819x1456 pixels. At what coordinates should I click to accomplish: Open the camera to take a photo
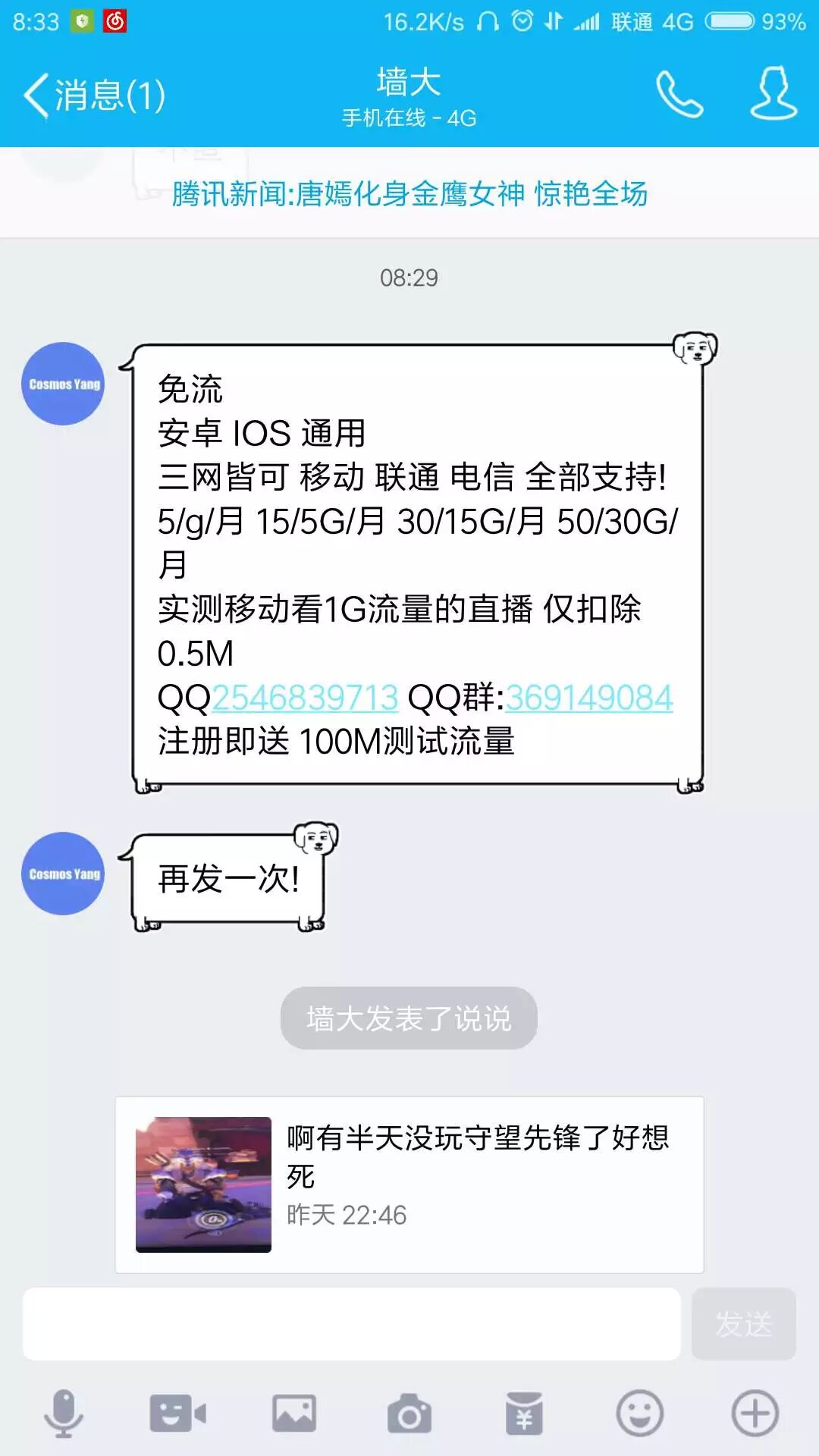(x=409, y=1414)
